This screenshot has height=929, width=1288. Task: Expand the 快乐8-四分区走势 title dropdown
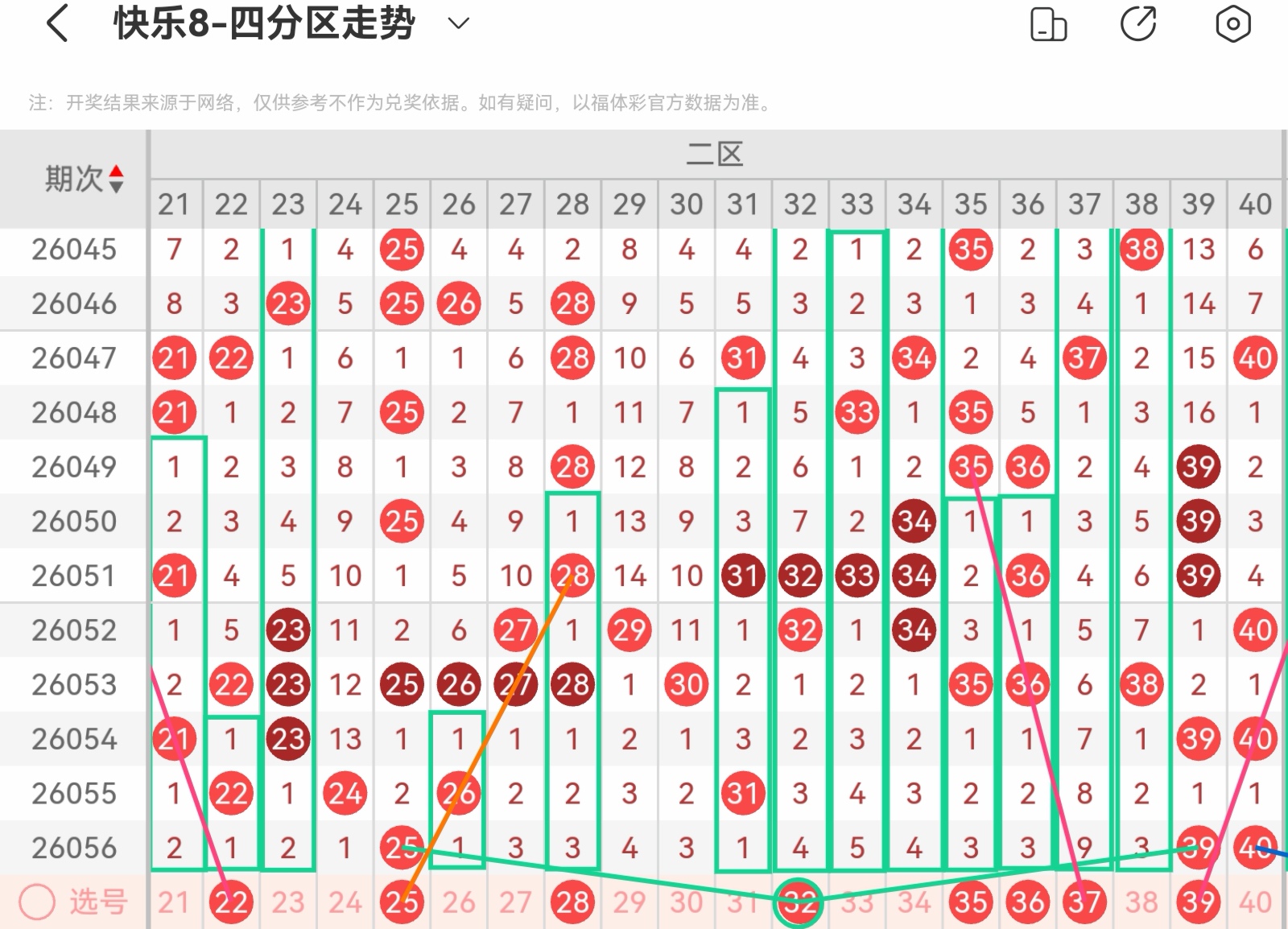[458, 23]
